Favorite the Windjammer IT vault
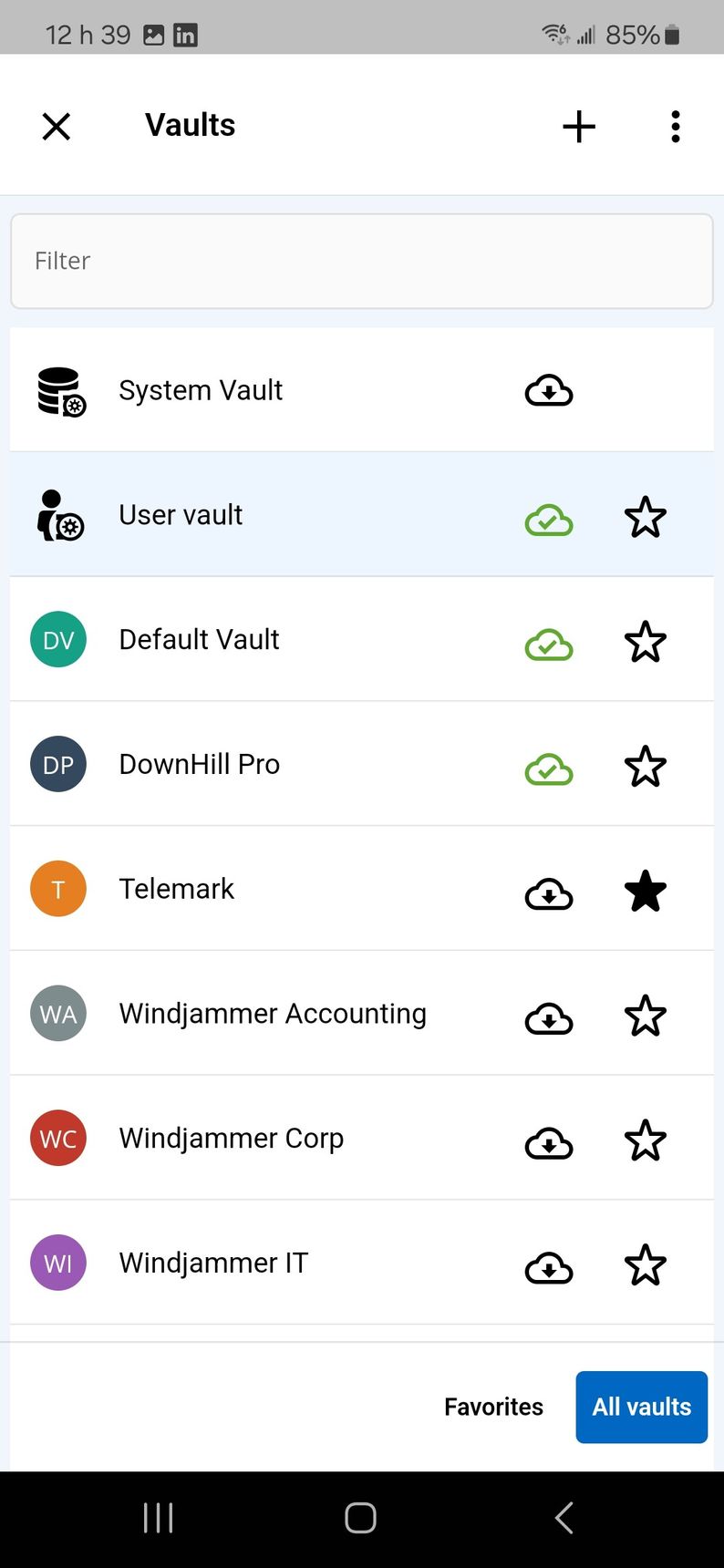This screenshot has height=1568, width=724. point(645,1265)
